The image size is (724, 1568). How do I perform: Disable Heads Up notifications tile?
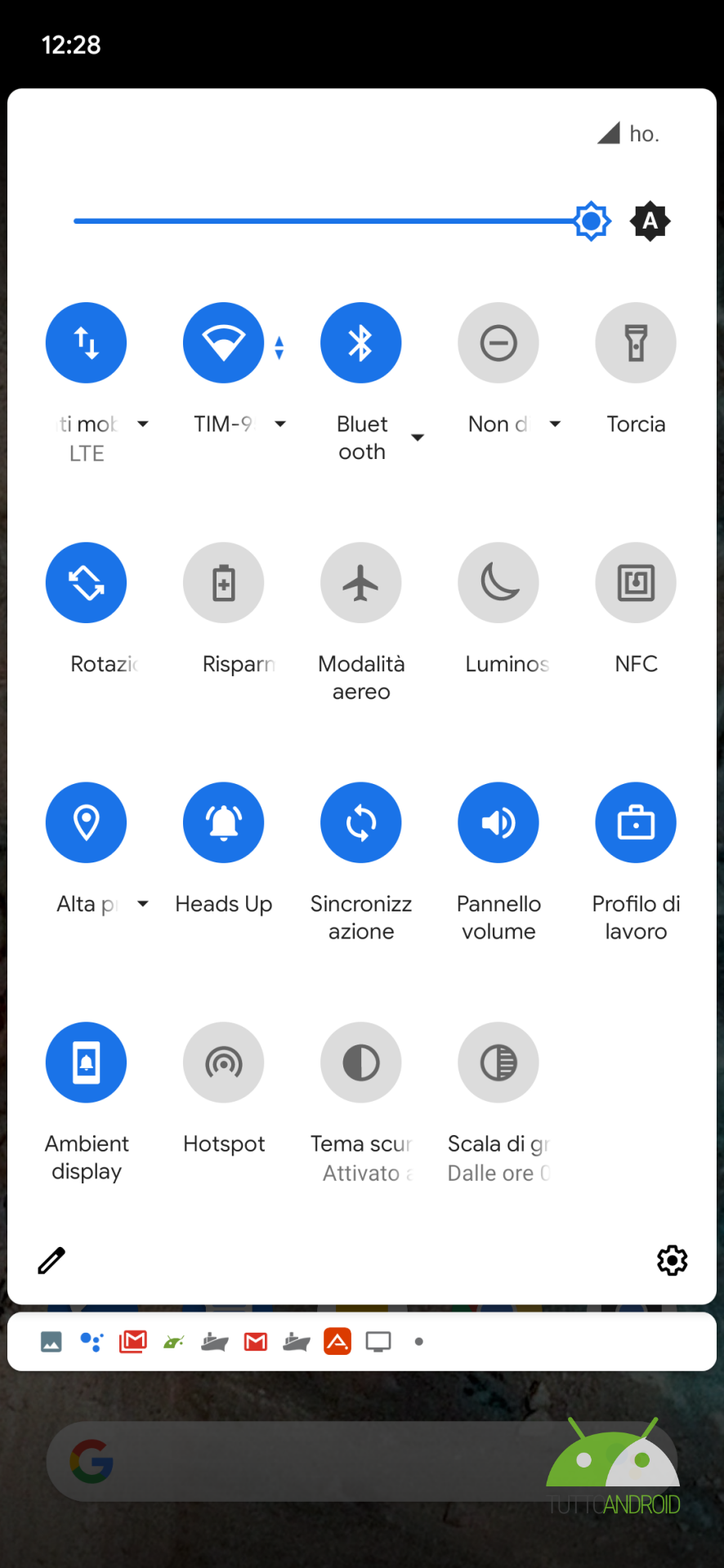pyautogui.click(x=223, y=822)
